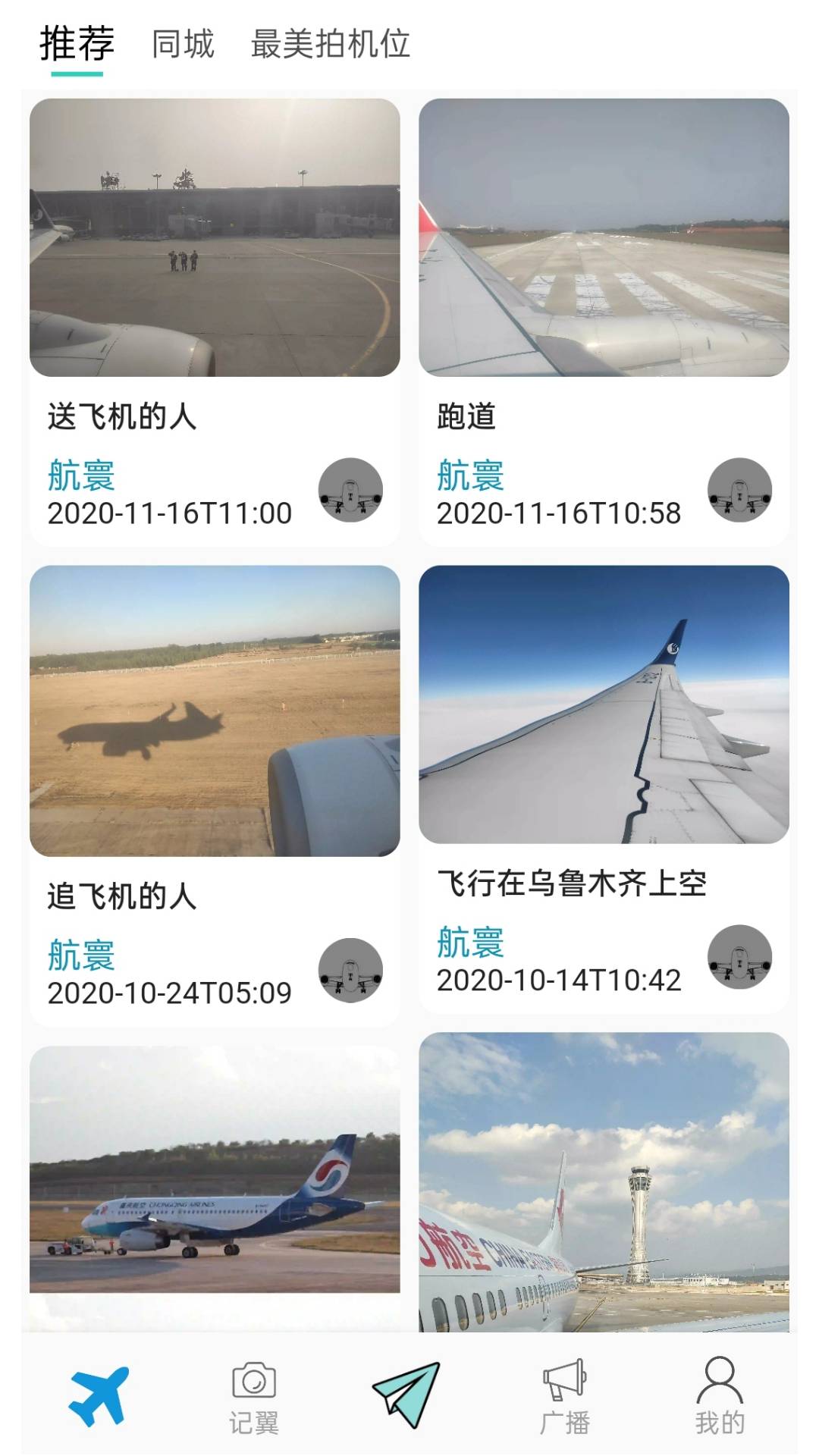819x1456 pixels.
Task: Tap the author avatar on 送飞机的人
Action: point(350,490)
